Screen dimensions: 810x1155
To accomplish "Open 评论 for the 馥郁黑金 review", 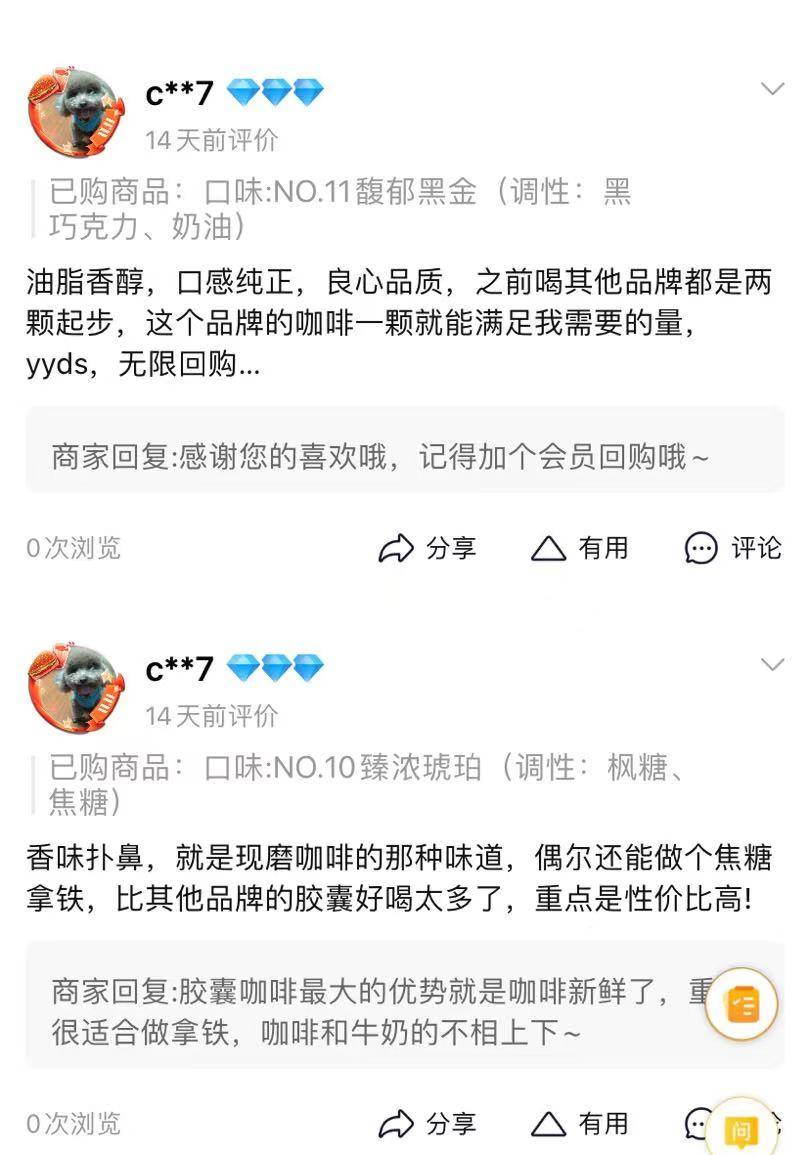I will pyautogui.click(x=732, y=548).
